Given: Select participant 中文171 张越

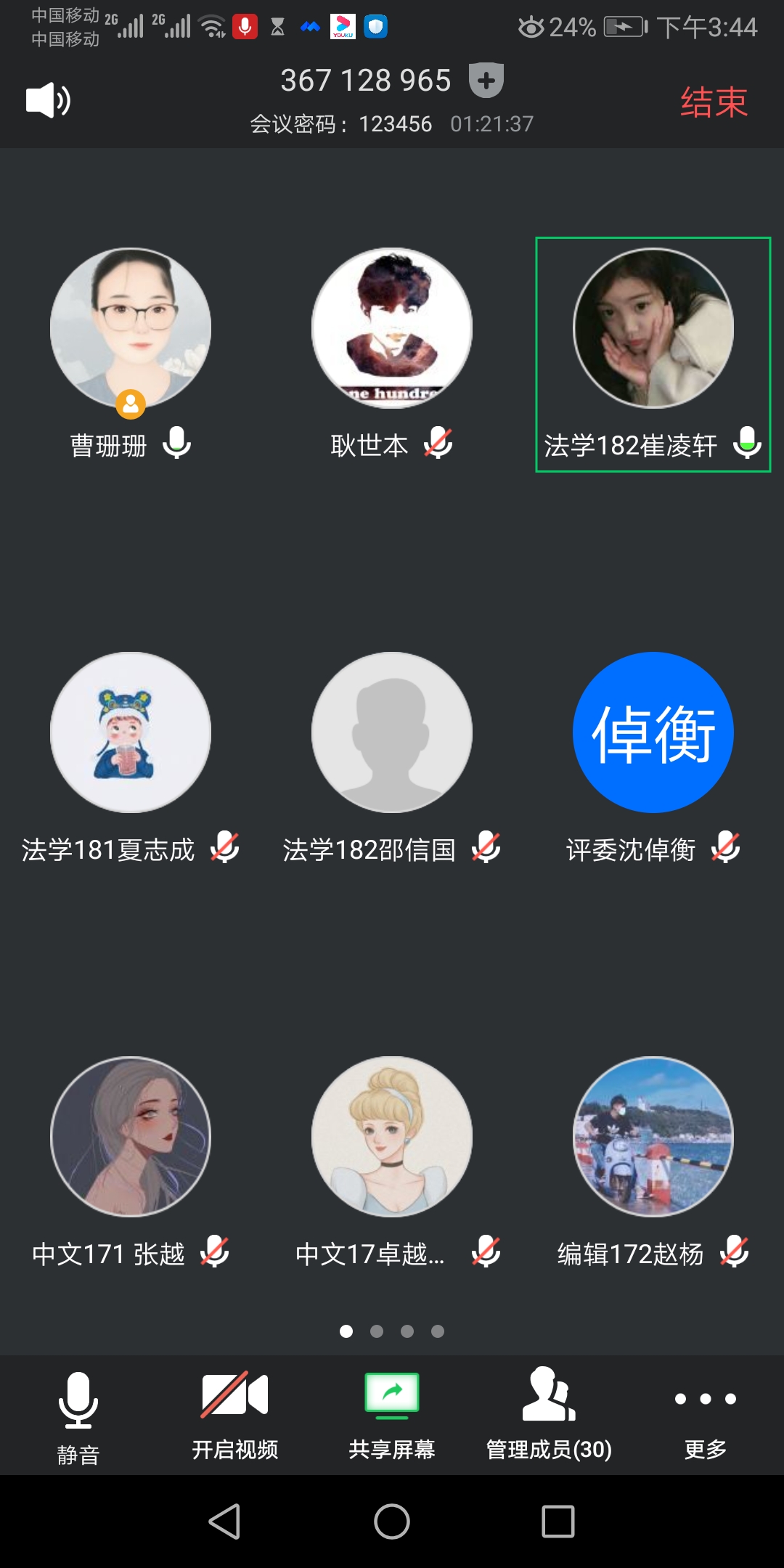Looking at the screenshot, I should point(131,1137).
